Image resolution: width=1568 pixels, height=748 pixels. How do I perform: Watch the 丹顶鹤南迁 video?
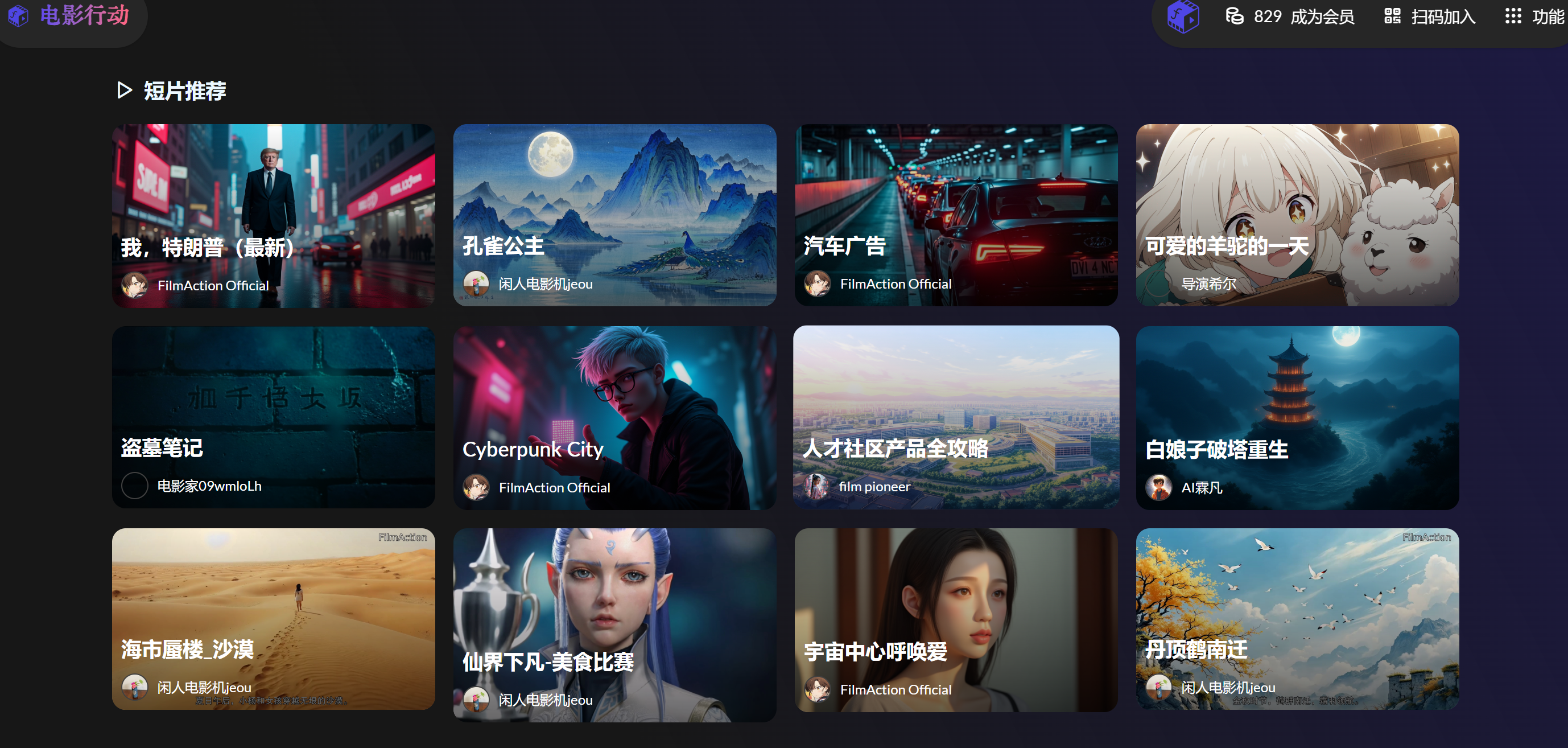[x=1297, y=618]
